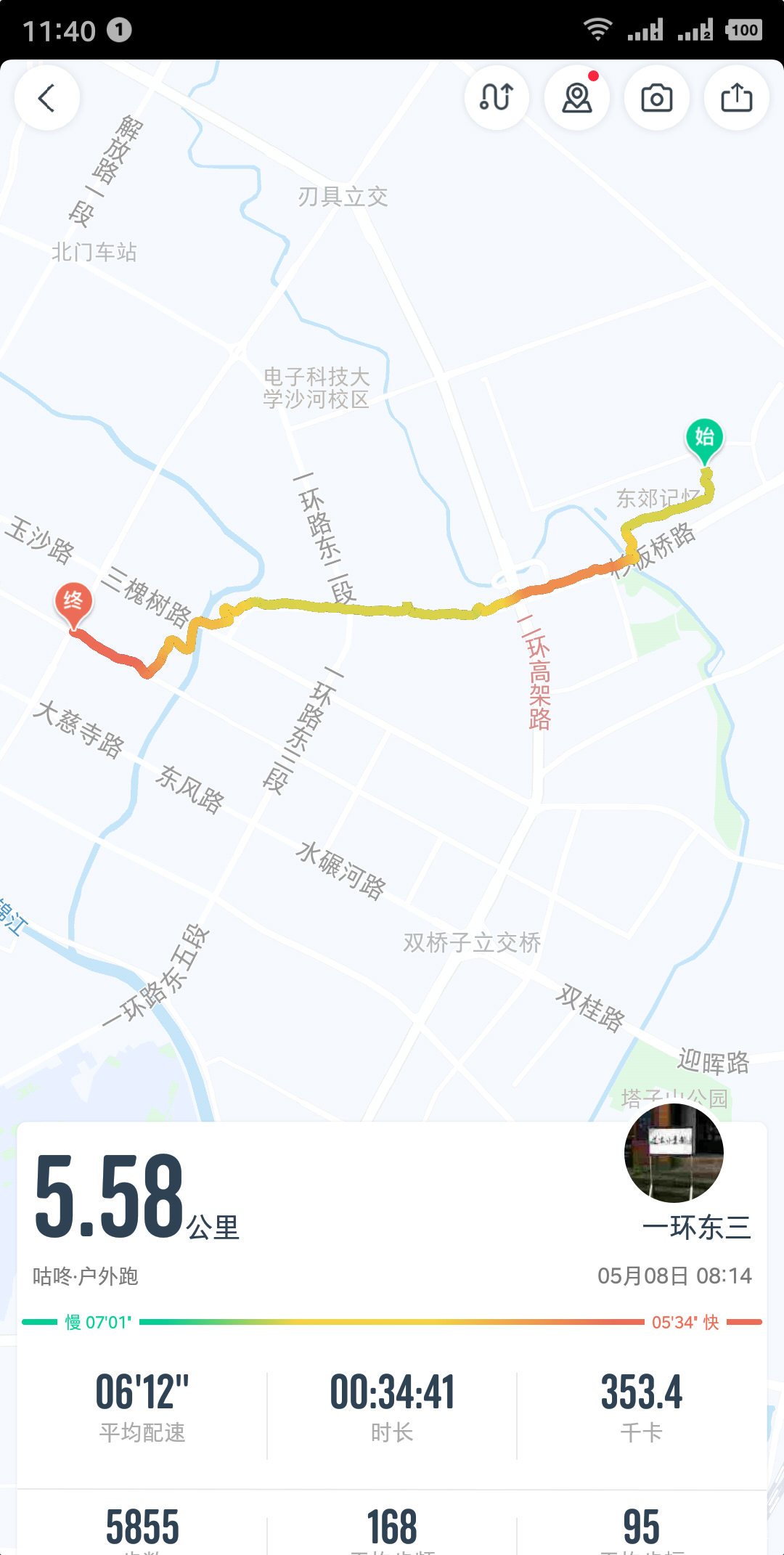Image resolution: width=784 pixels, height=1555 pixels.
Task: Tap the Wi-Fi icon in status bar
Action: (597, 29)
